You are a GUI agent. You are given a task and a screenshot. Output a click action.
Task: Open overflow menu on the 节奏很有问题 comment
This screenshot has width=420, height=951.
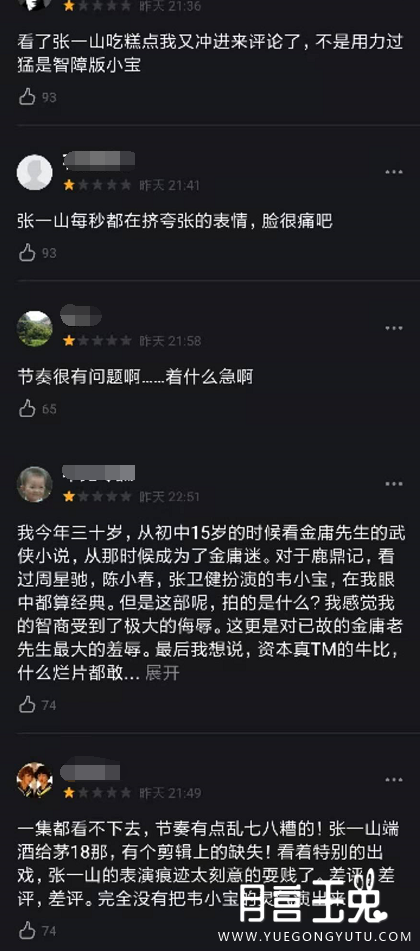(394, 328)
